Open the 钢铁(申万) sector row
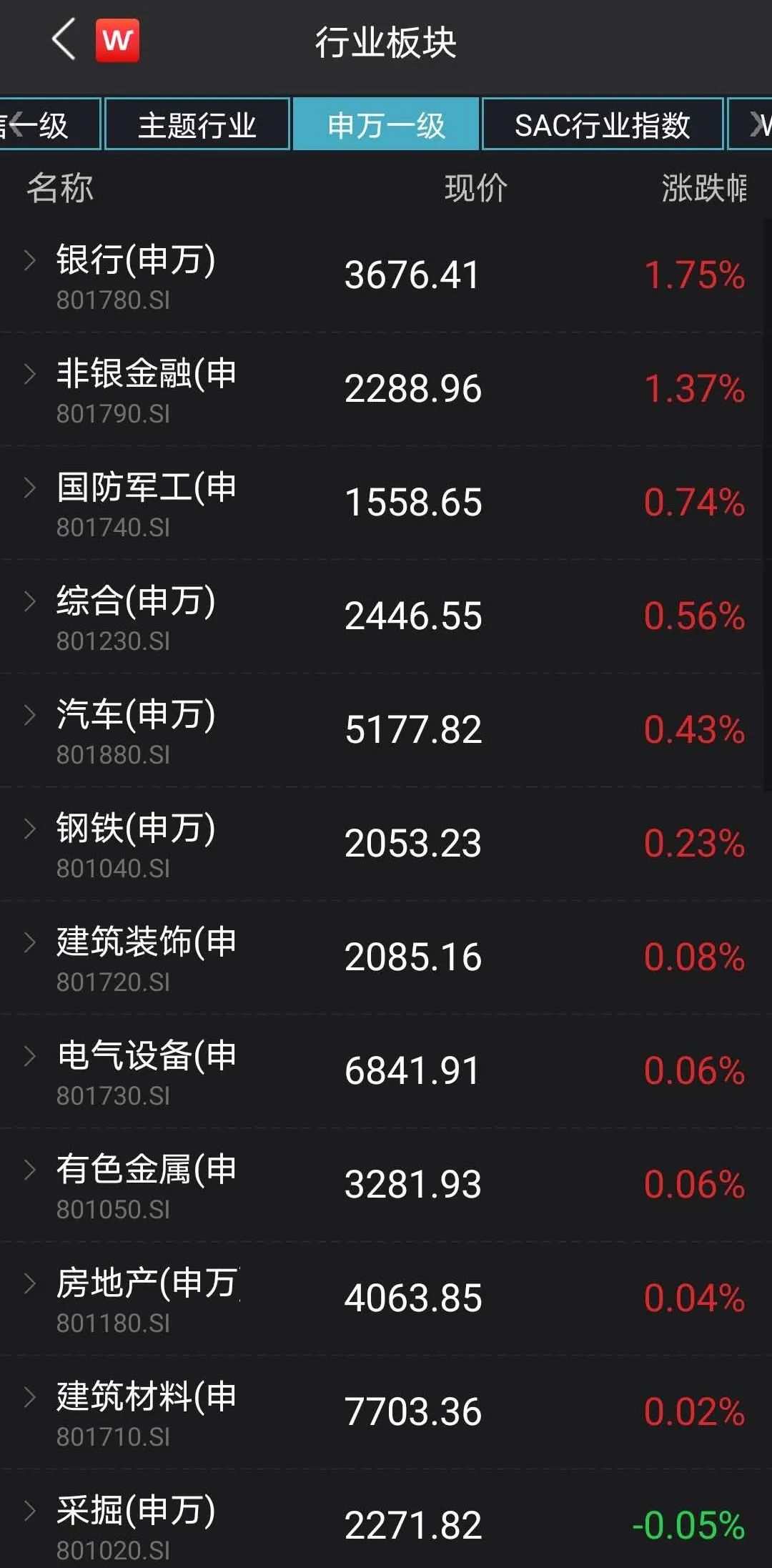 (382, 844)
